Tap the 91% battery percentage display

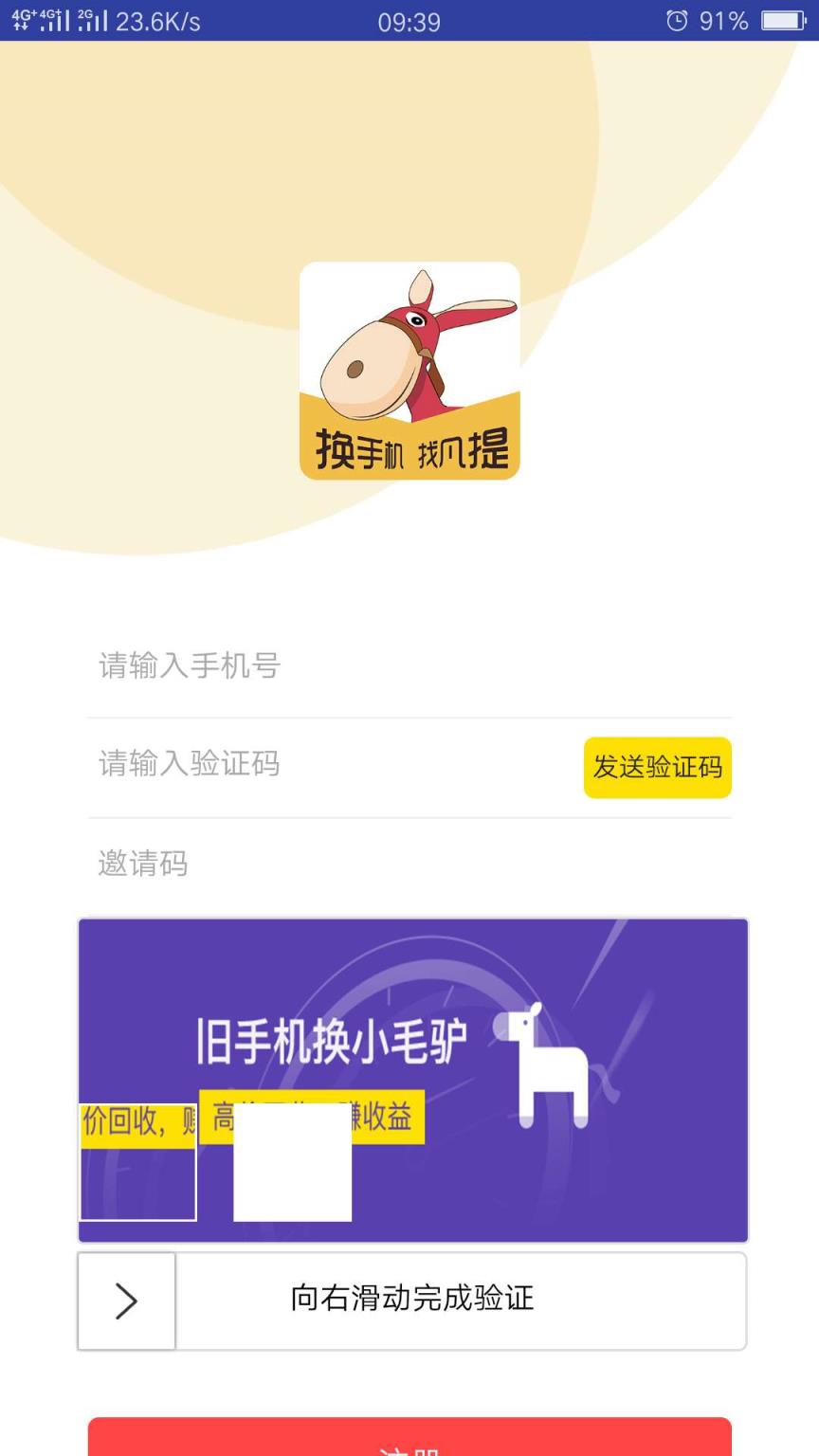point(724,21)
